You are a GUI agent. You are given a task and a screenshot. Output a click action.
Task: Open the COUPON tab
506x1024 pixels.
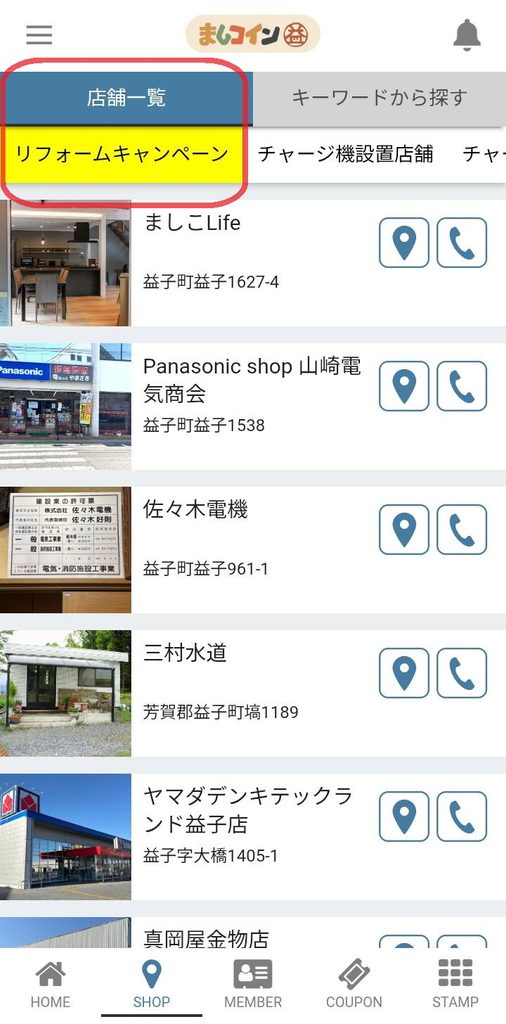(x=354, y=985)
